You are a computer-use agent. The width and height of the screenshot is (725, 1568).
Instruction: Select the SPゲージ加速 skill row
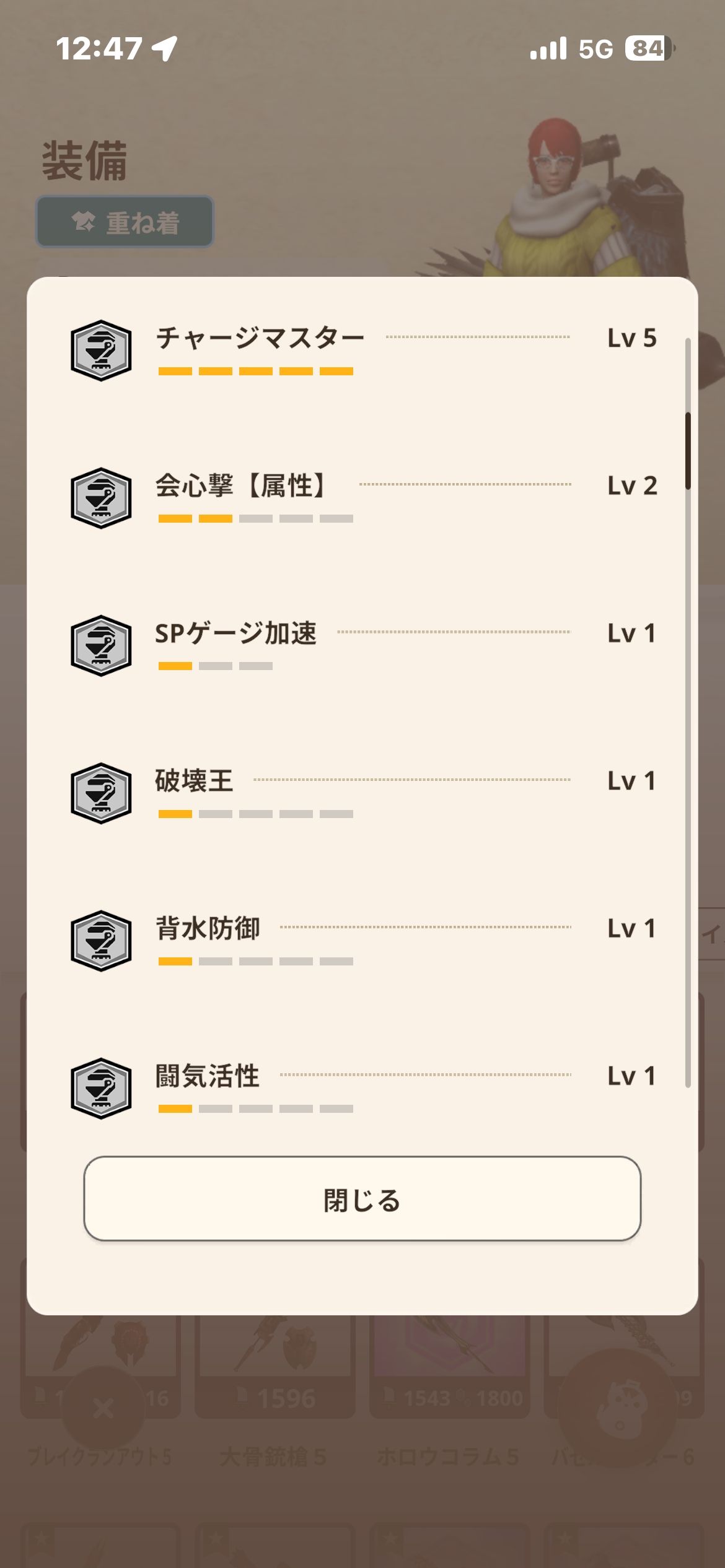(362, 645)
